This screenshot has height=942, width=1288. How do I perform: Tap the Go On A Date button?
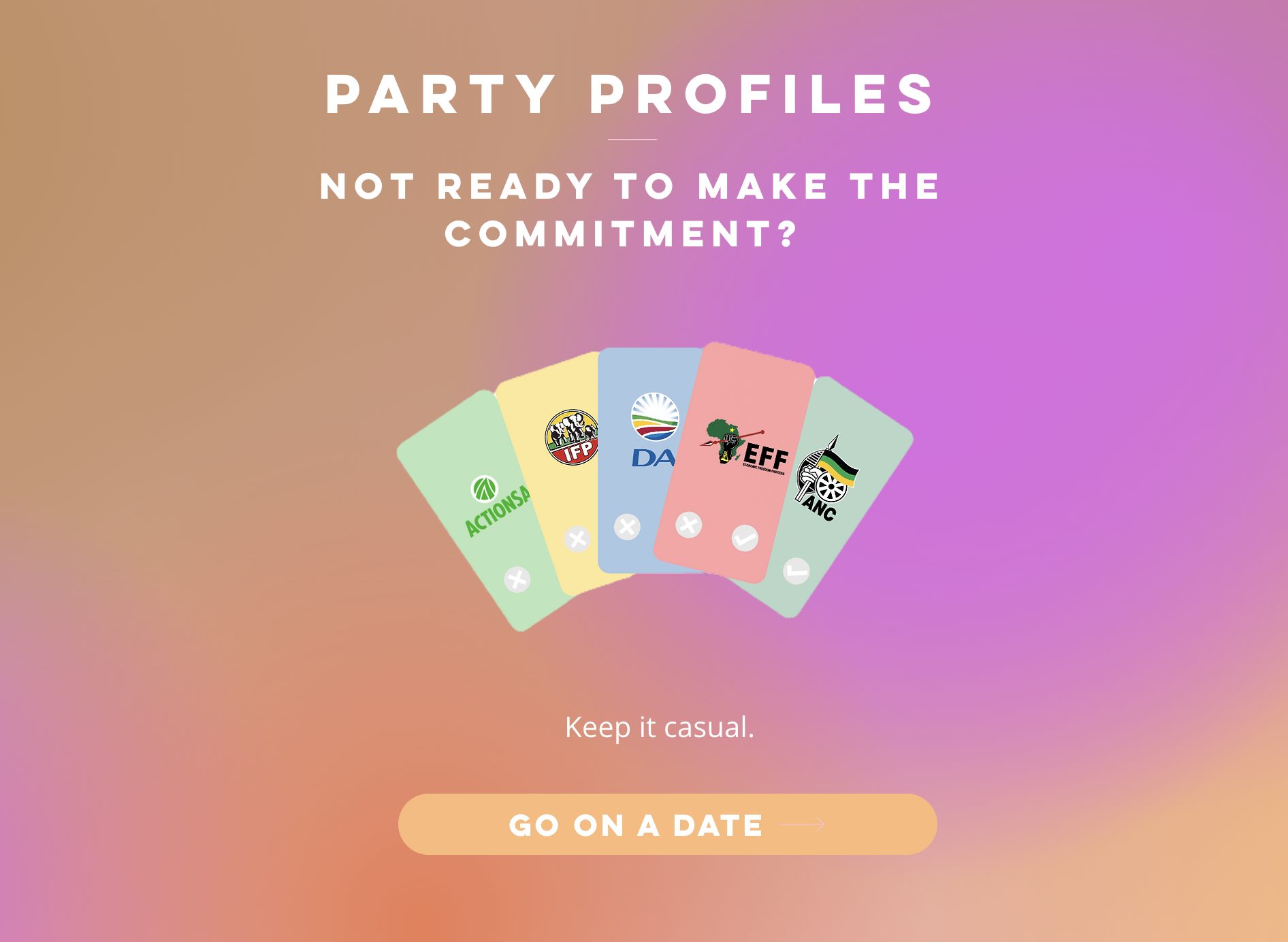point(667,824)
